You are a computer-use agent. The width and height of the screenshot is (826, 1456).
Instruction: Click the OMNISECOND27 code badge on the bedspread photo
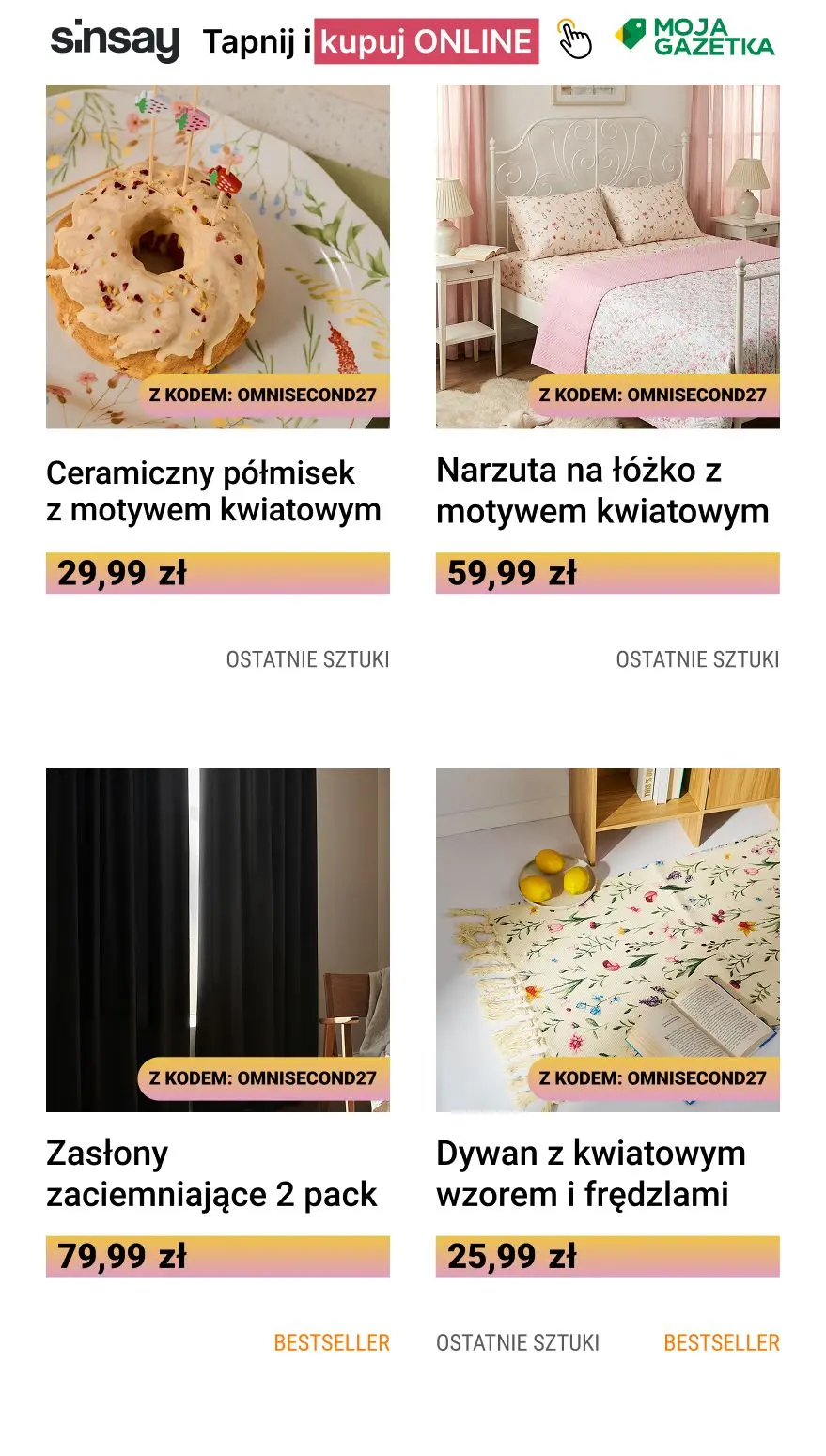652,395
